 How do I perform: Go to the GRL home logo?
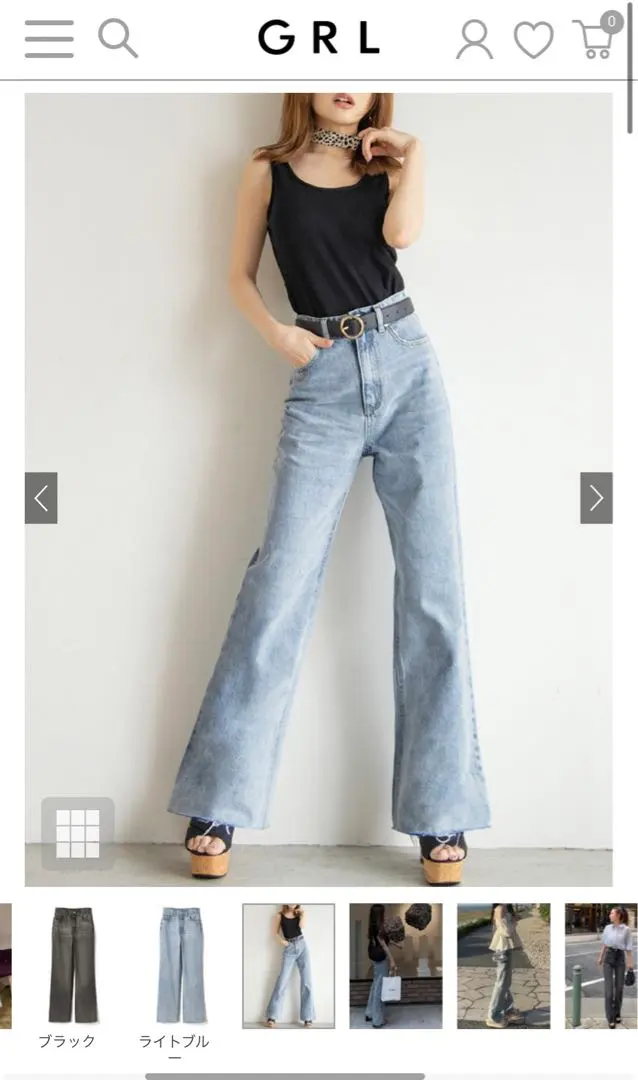click(x=319, y=39)
